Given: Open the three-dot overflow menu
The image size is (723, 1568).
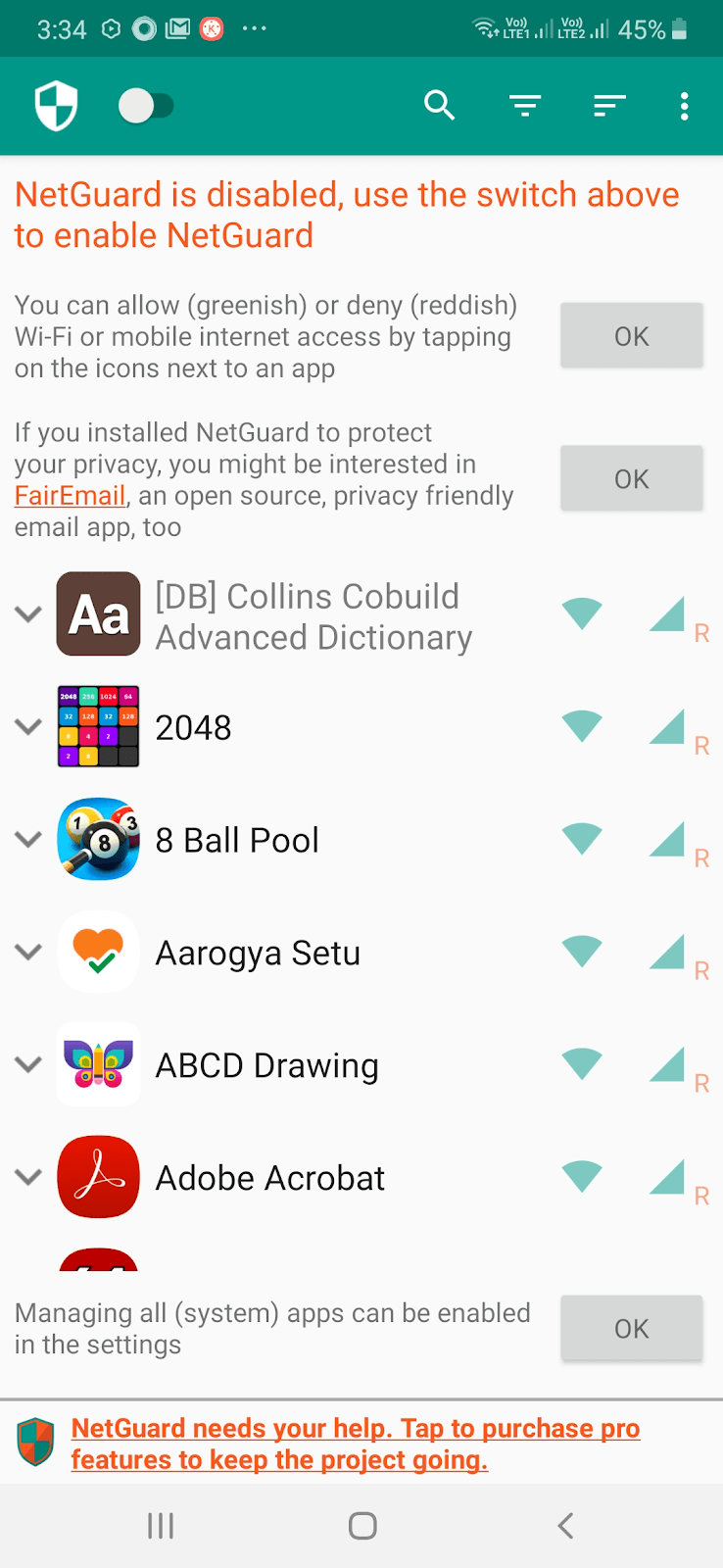Looking at the screenshot, I should coord(684,105).
